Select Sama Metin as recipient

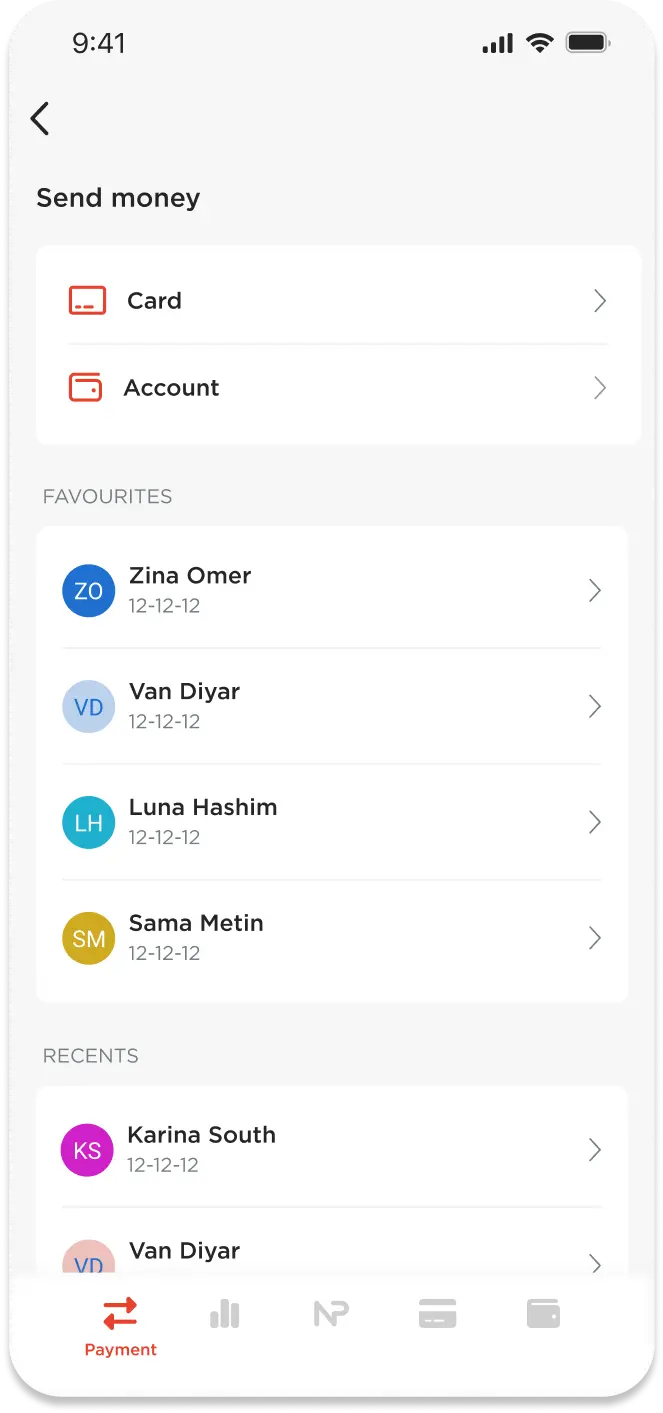coord(332,938)
